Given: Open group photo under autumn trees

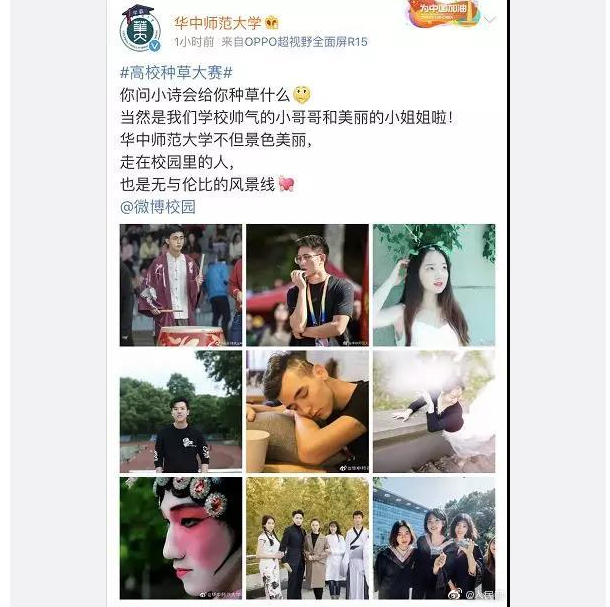Looking at the screenshot, I should coord(307,538).
